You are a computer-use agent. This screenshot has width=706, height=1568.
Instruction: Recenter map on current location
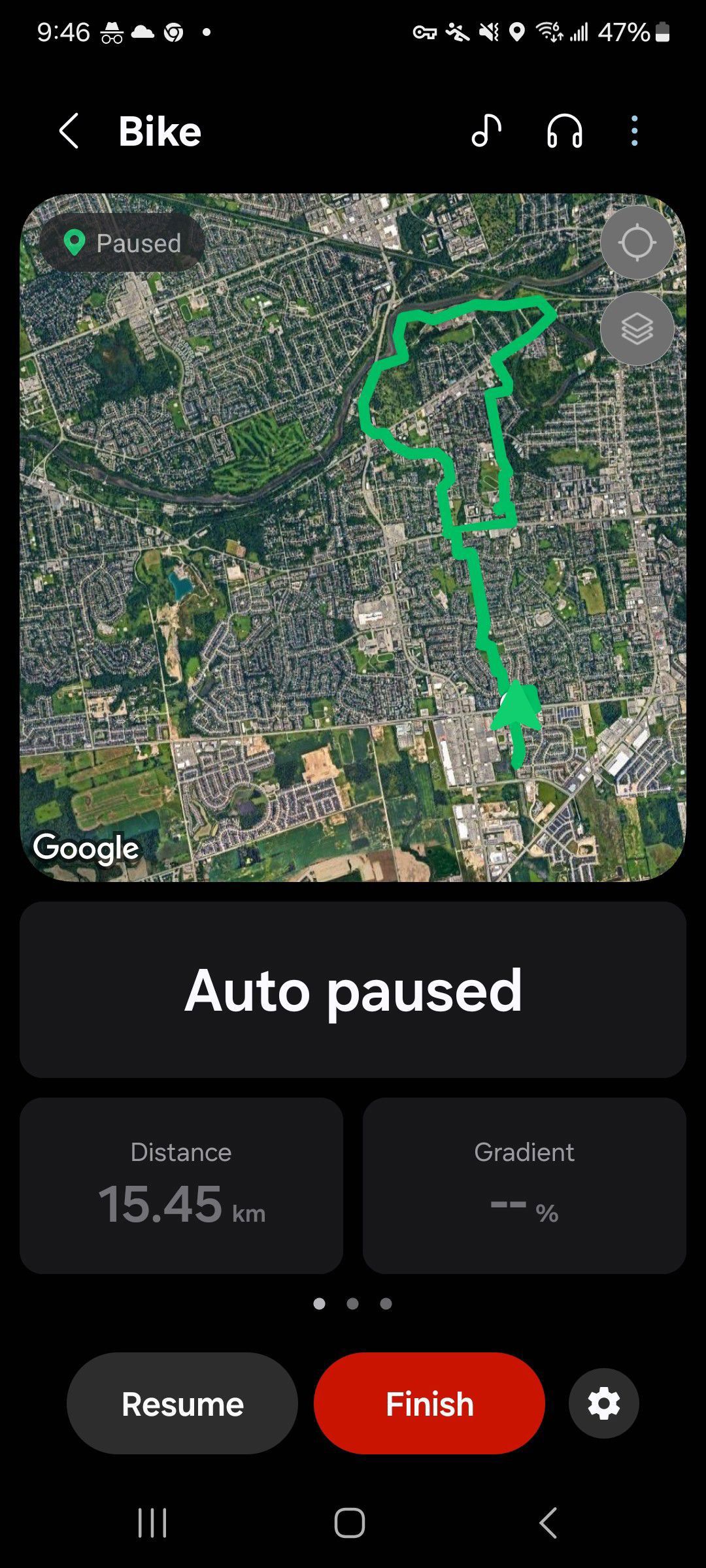pos(637,242)
